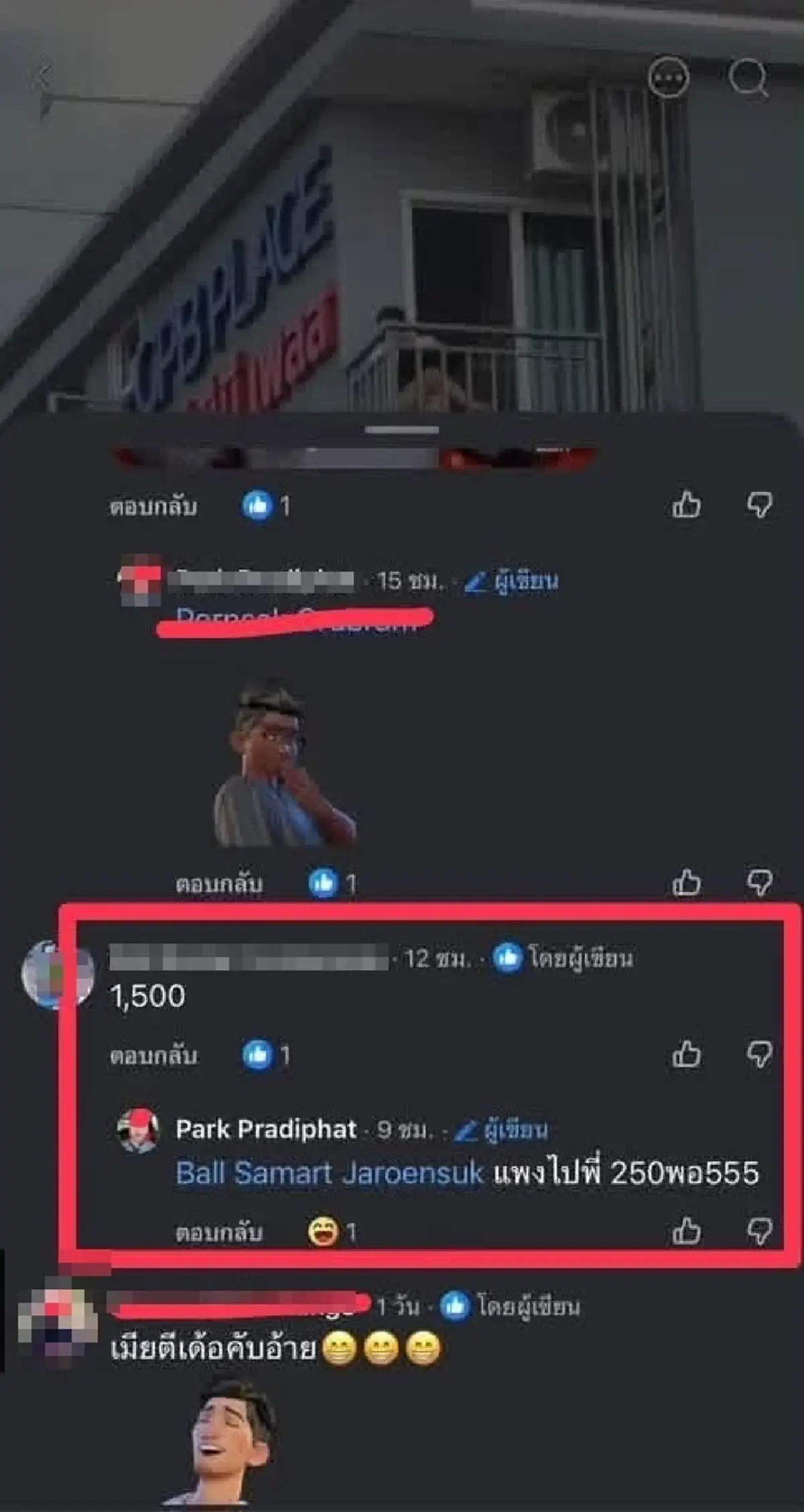Open the search magnifier icon
This screenshot has height=1512, width=804.
coord(748,78)
